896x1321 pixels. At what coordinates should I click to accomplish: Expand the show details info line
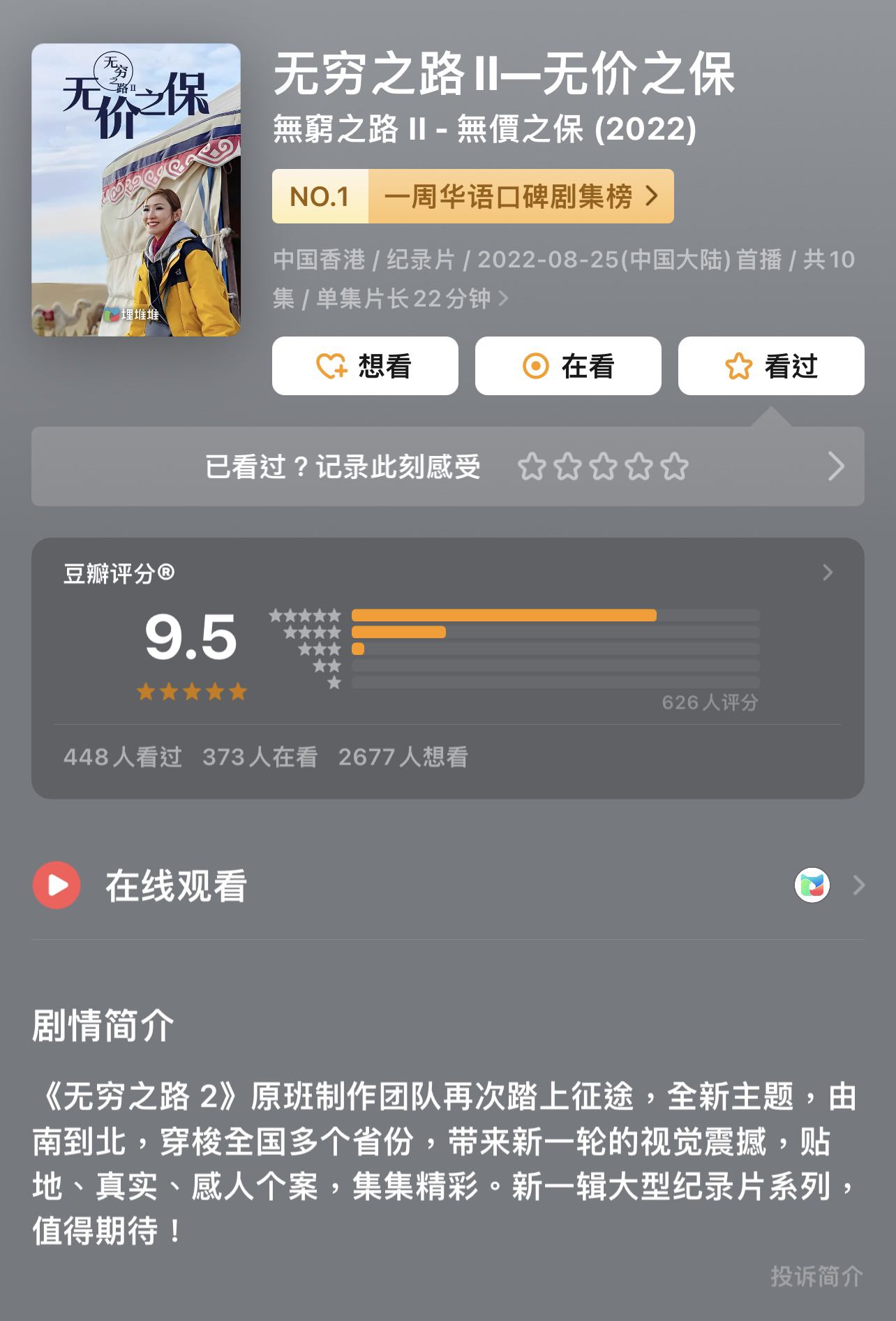(x=502, y=299)
